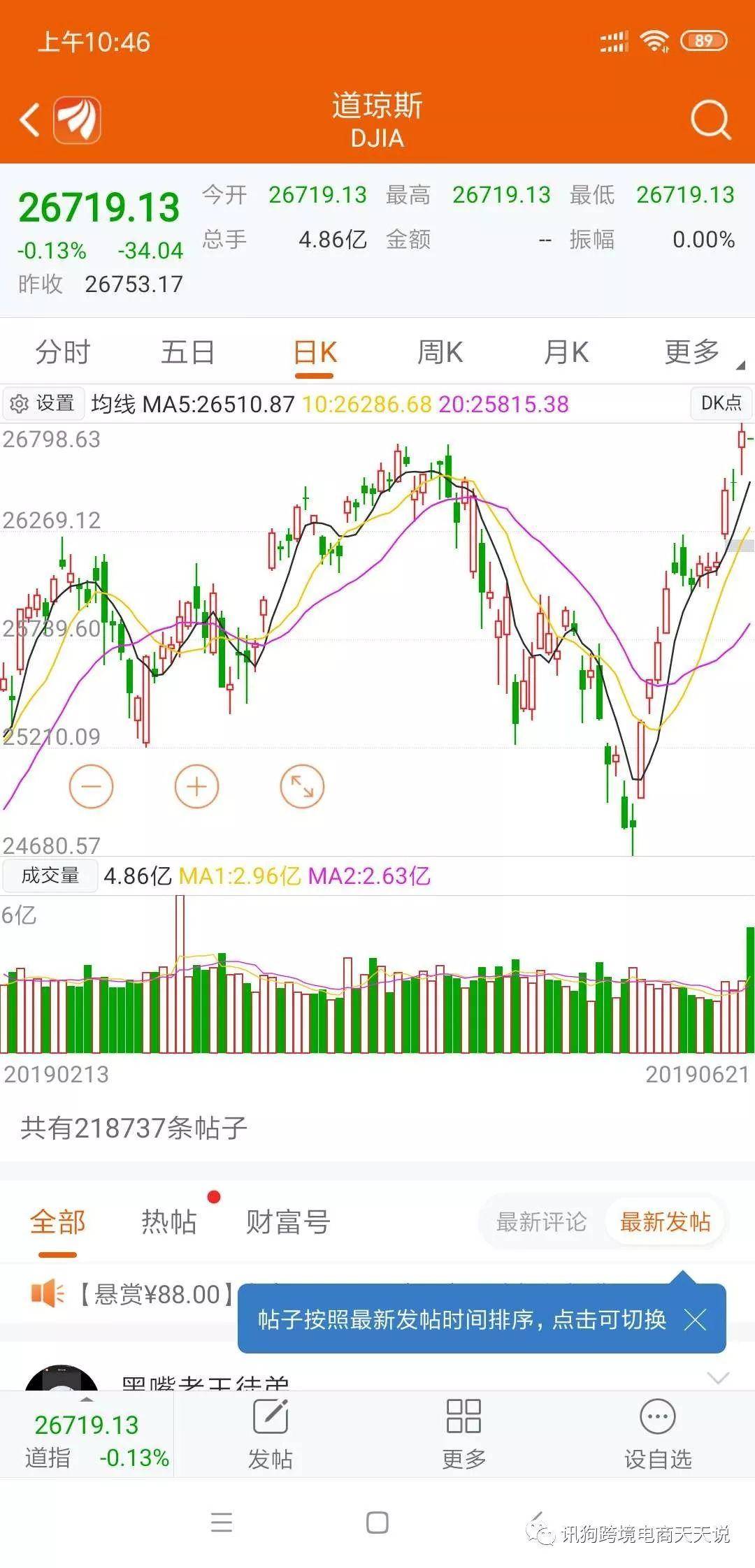Image resolution: width=755 pixels, height=1568 pixels.
Task: Expand the 更多 chart options
Action: tap(692, 352)
